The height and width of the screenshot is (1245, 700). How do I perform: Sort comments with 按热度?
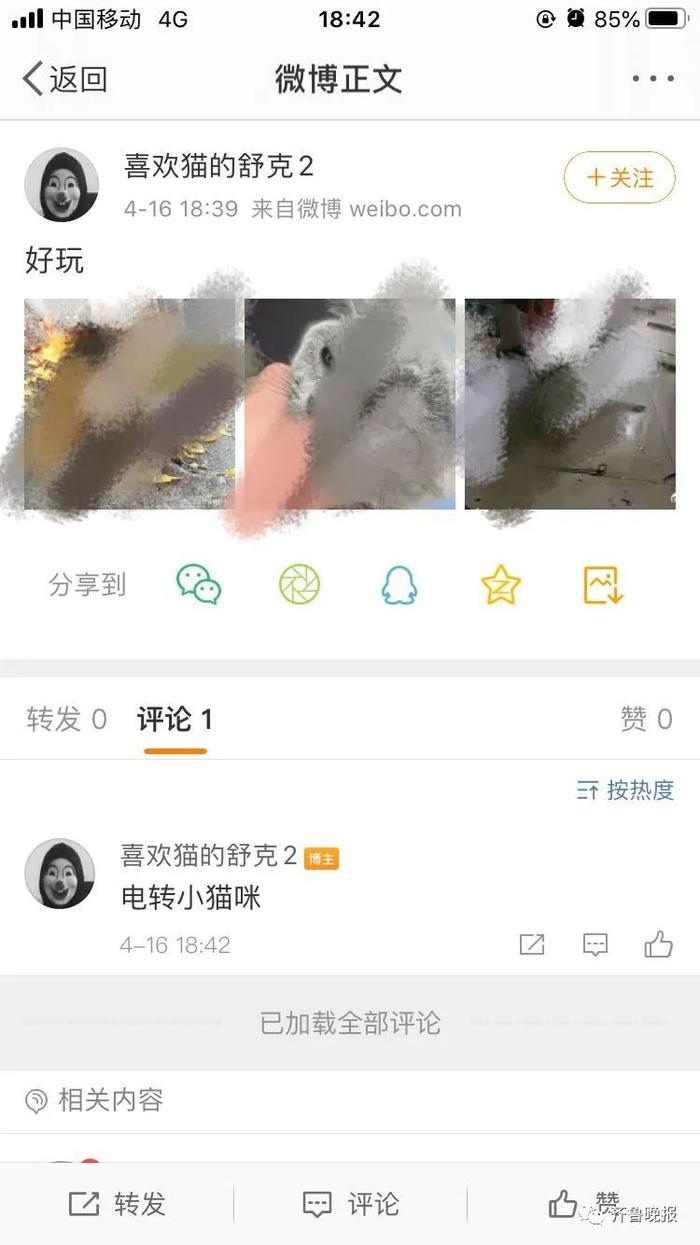[x=626, y=791]
